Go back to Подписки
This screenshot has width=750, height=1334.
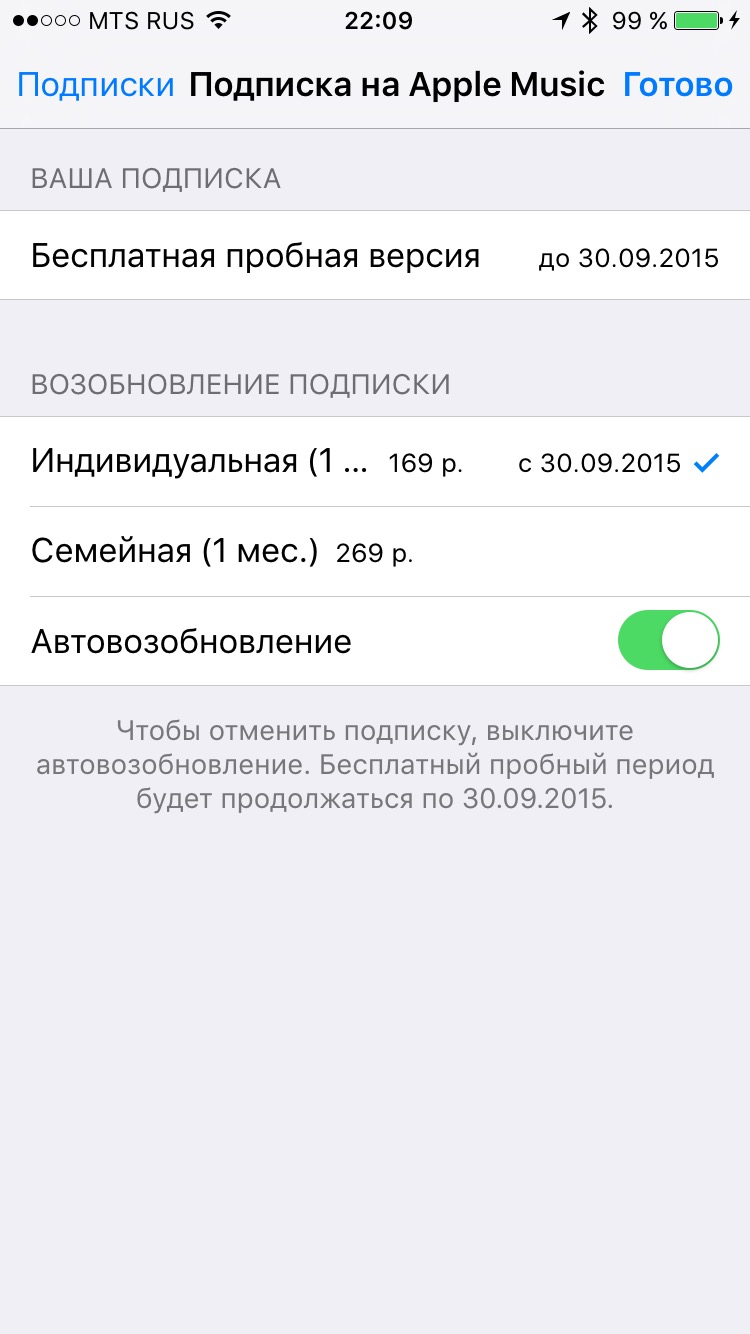(x=96, y=86)
